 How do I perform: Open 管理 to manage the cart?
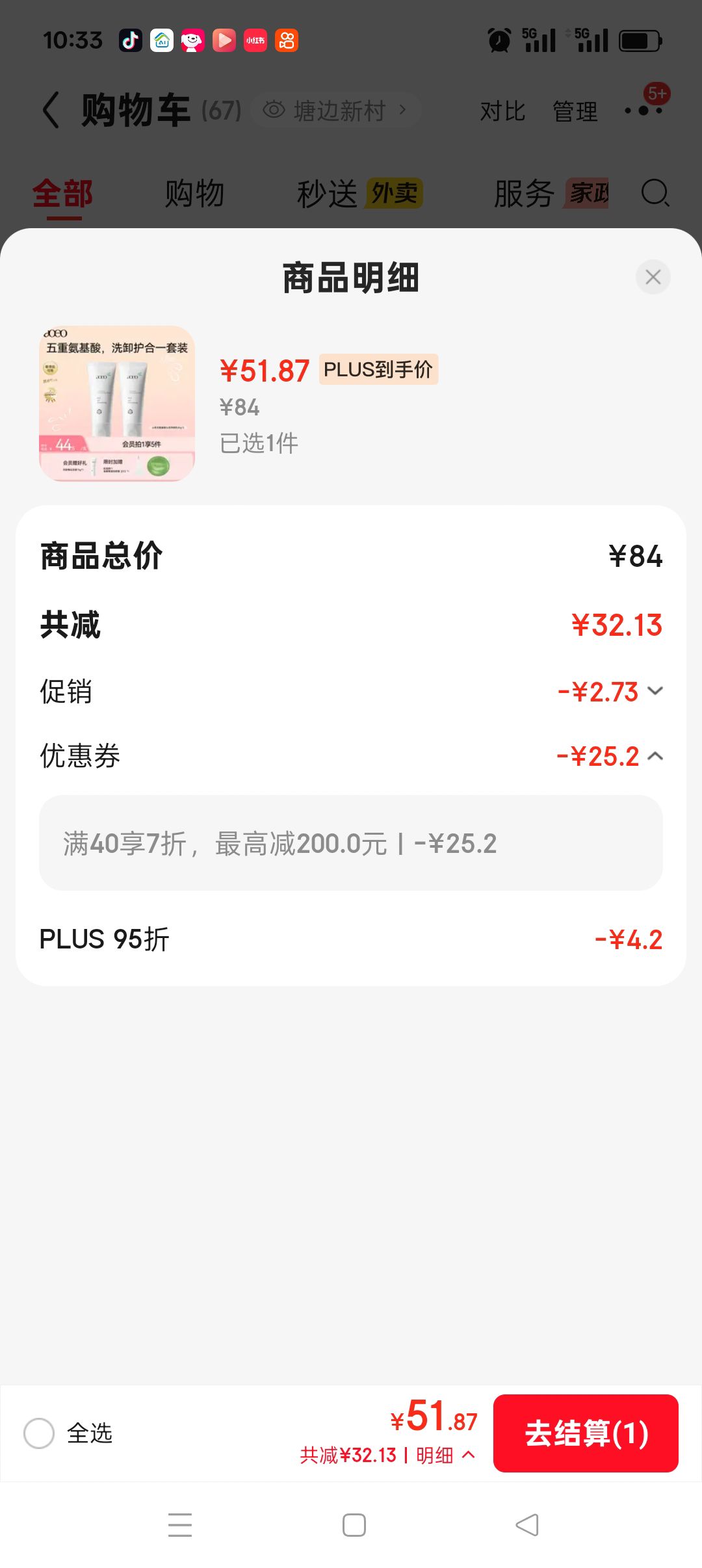[575, 111]
